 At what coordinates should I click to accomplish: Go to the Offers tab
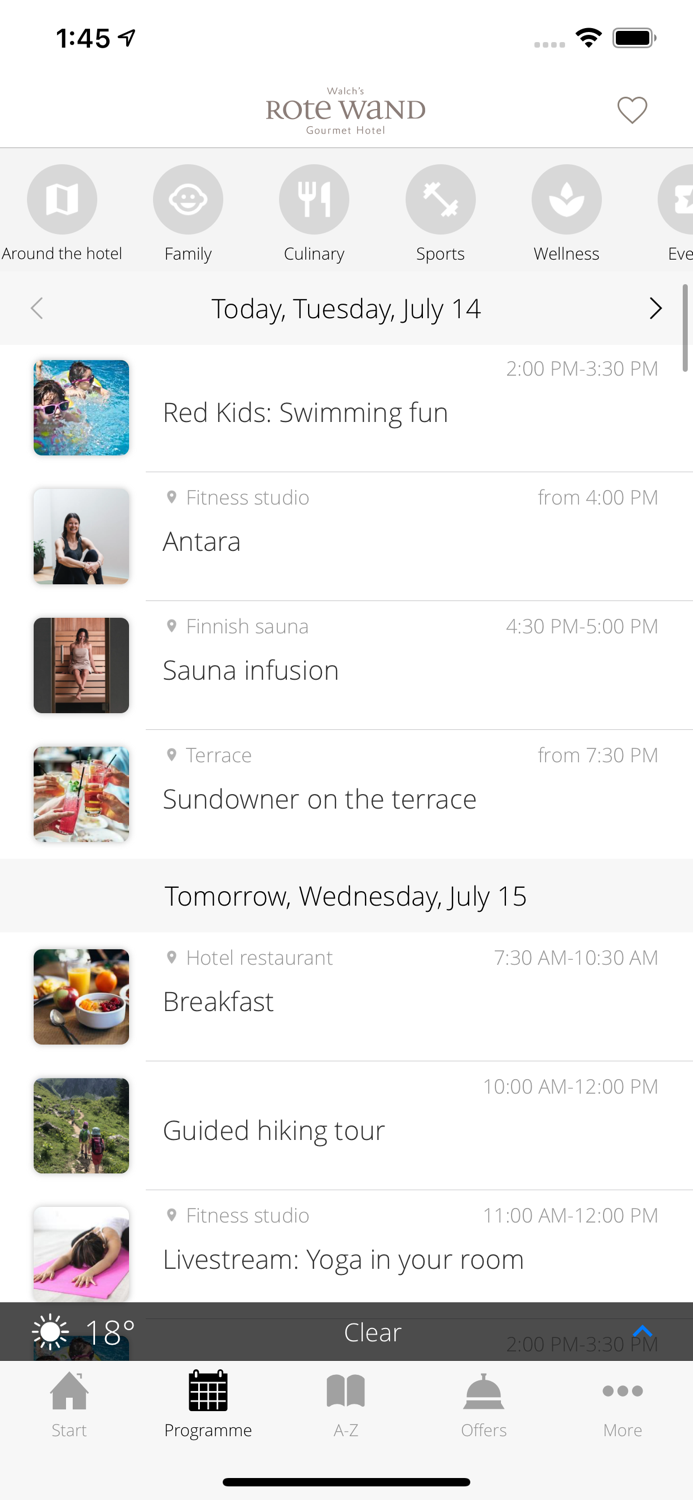[484, 1404]
